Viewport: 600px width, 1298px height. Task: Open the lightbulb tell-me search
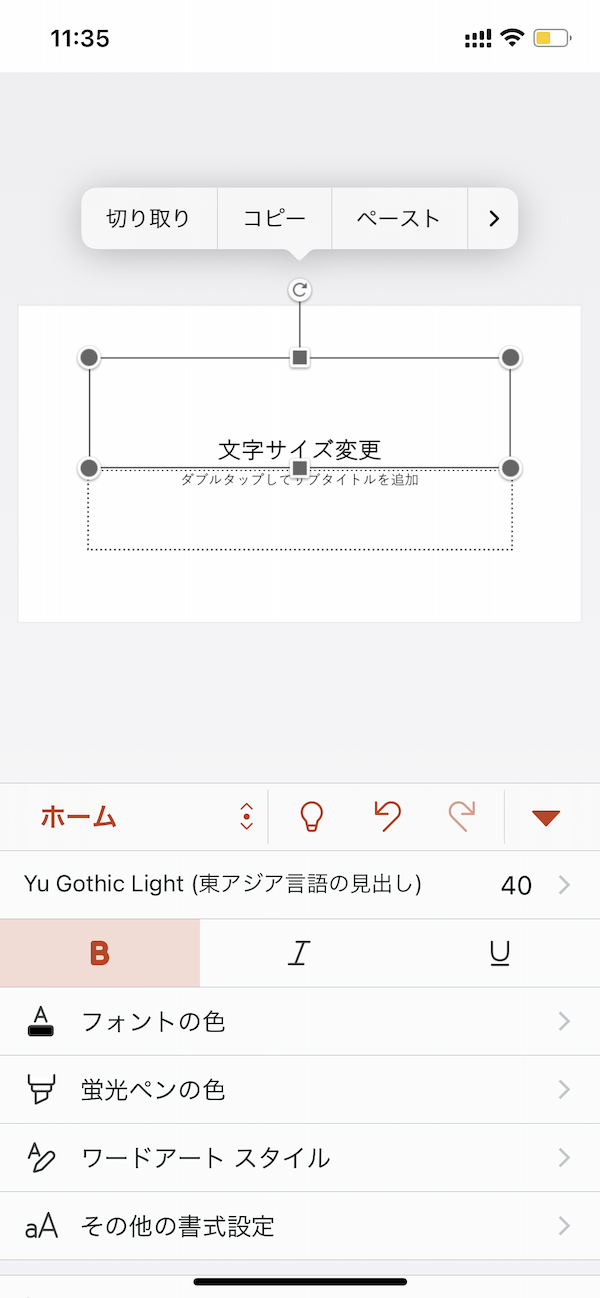(313, 817)
